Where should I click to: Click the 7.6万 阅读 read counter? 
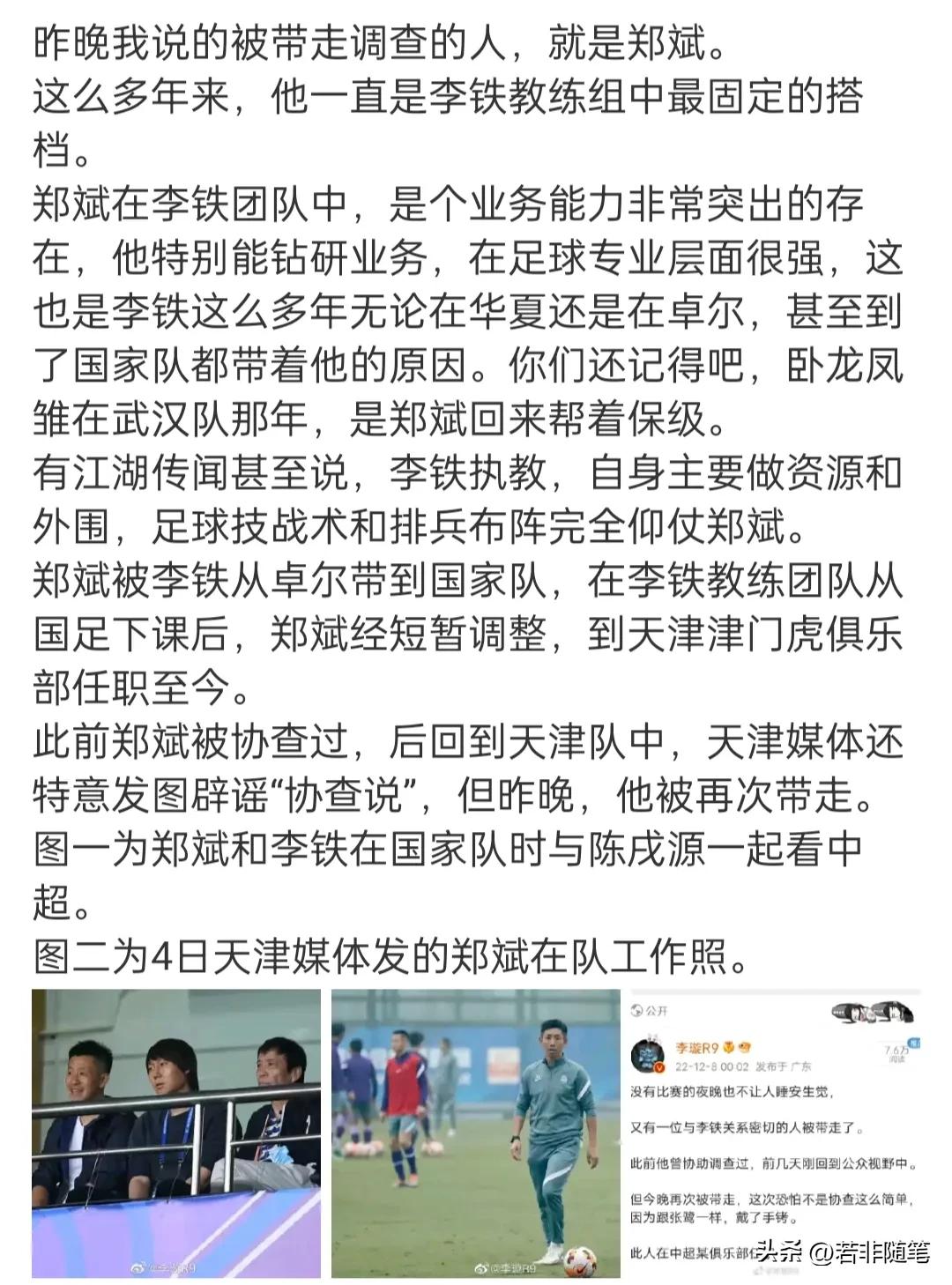[893, 1053]
